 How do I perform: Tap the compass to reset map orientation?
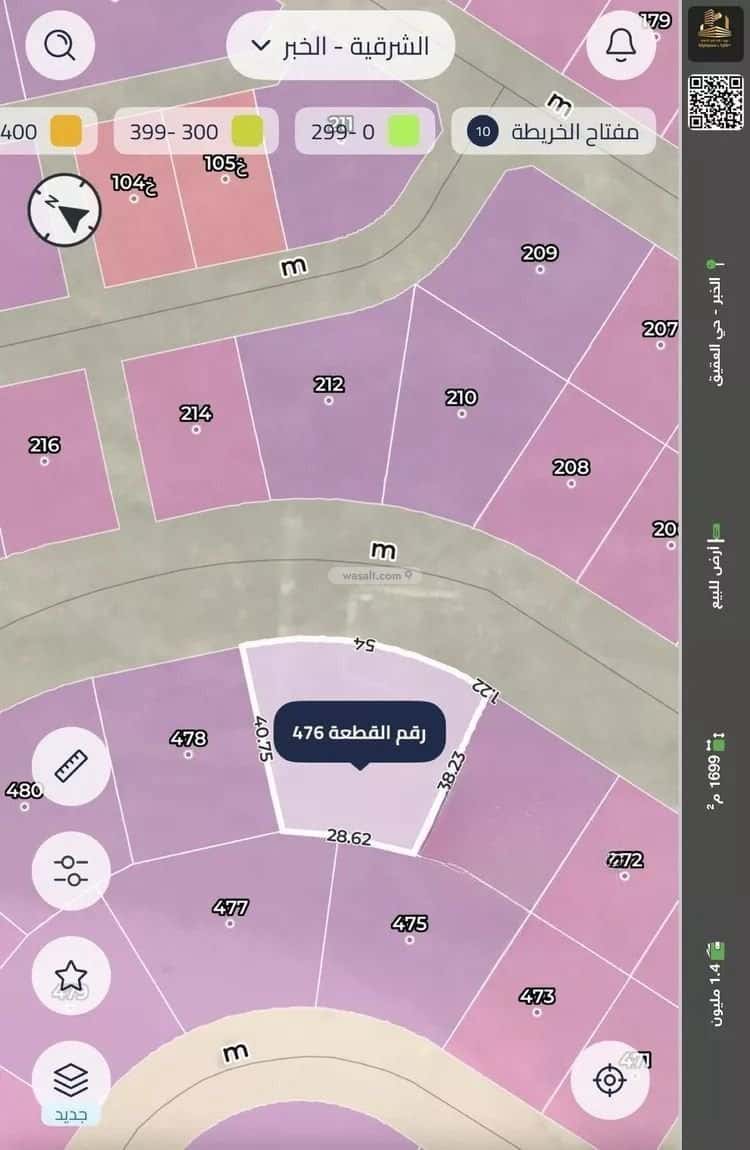tap(65, 211)
